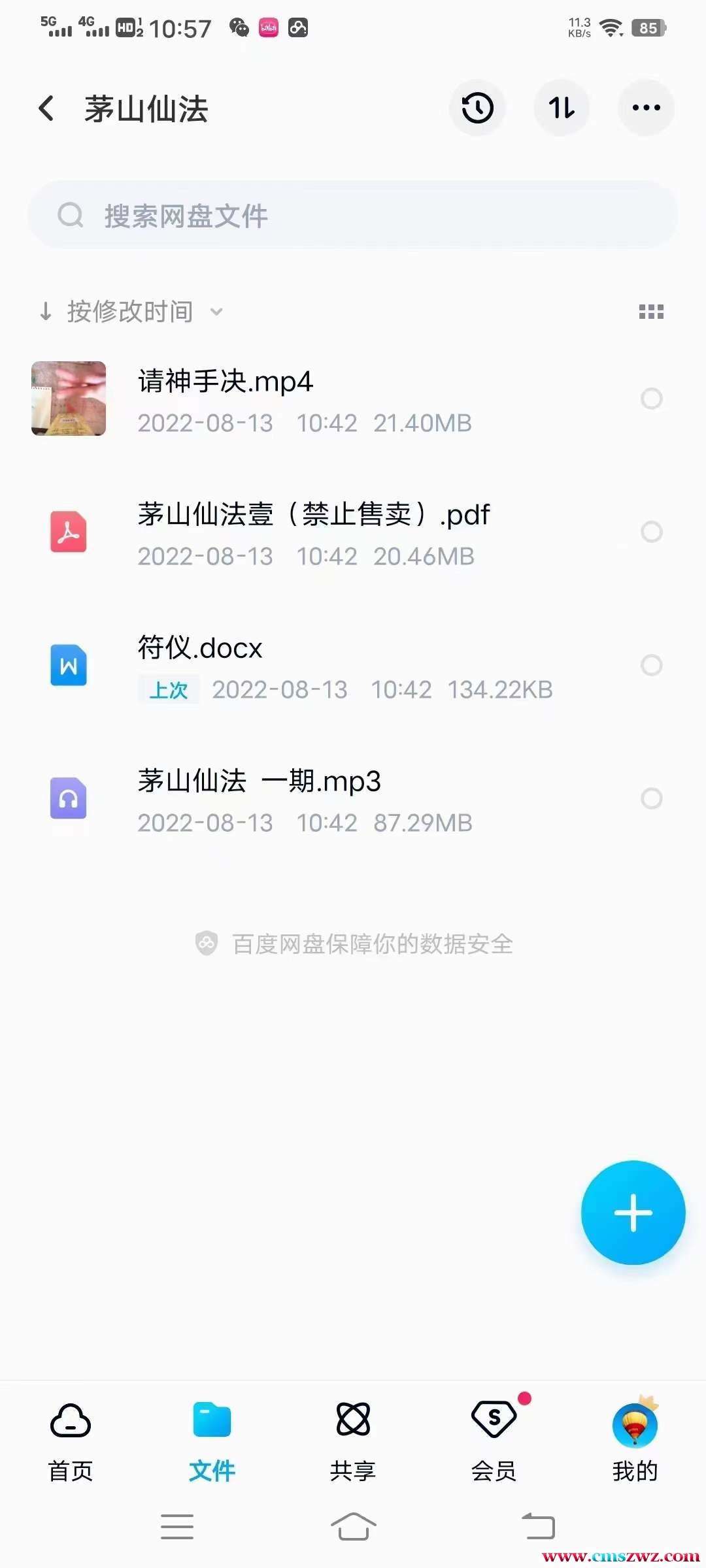Play the audio 茅山仙法 一期.mp3

coord(259,782)
